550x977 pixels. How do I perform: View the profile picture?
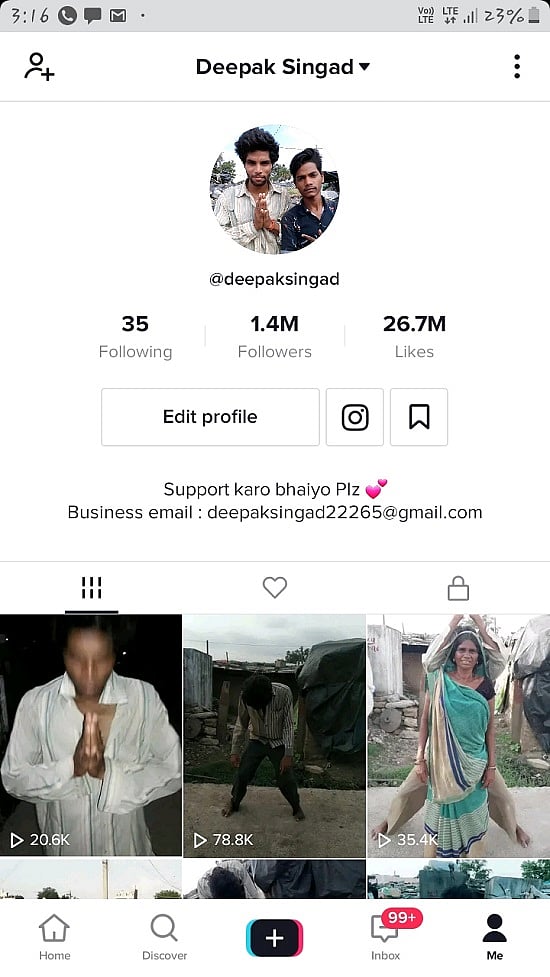[x=275, y=189]
